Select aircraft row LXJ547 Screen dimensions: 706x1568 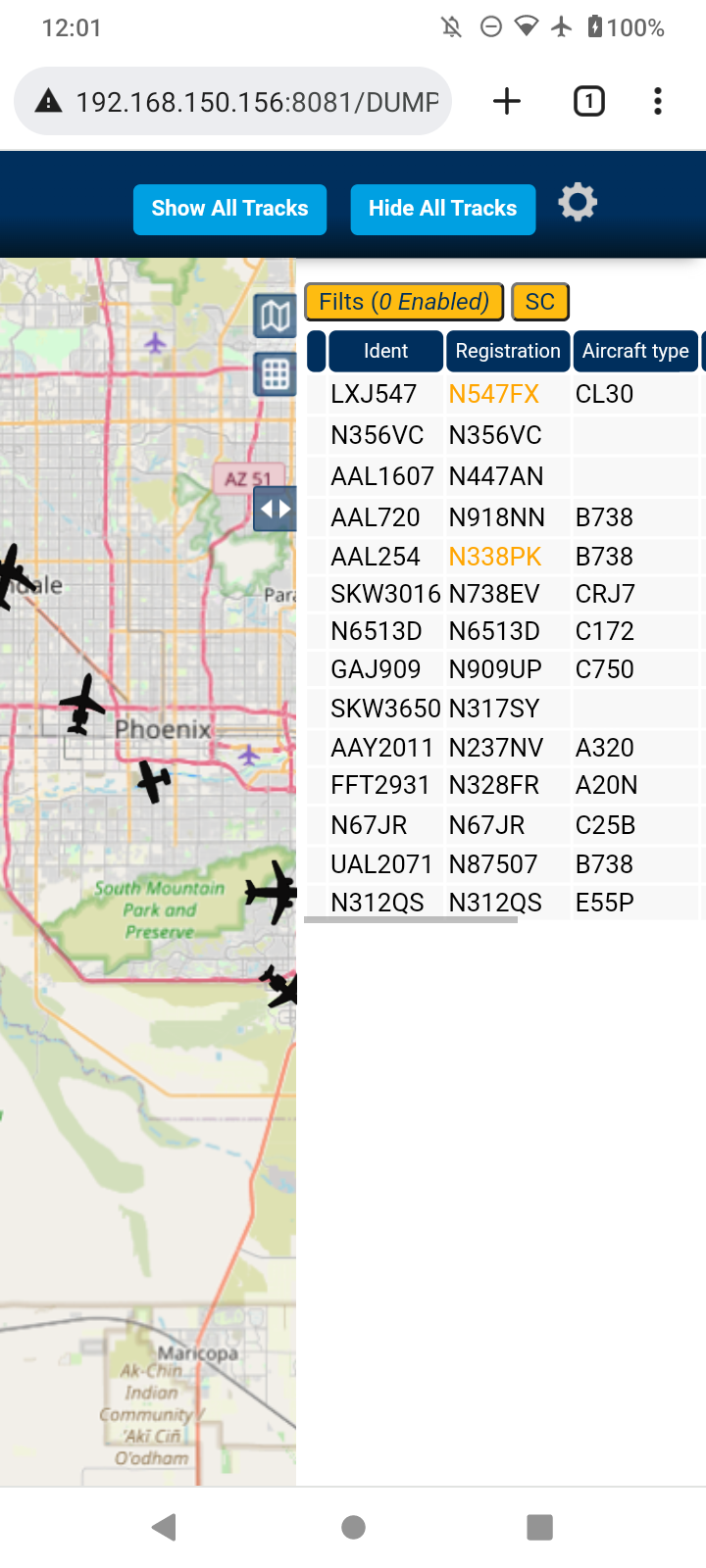pyautogui.click(x=505, y=394)
